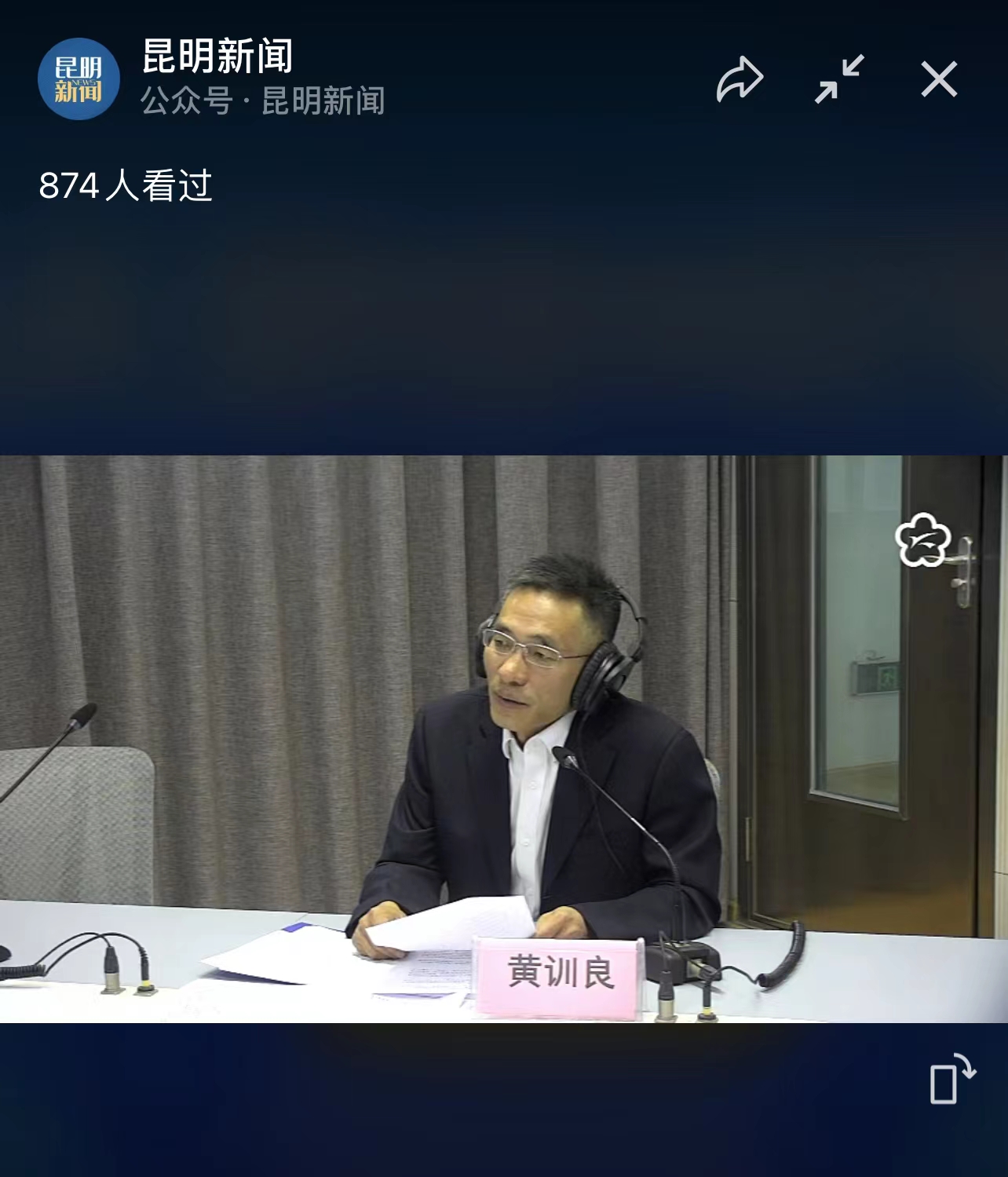Open the 昆明新闻 channel avatar
The height and width of the screenshot is (1177, 1008).
(79, 79)
